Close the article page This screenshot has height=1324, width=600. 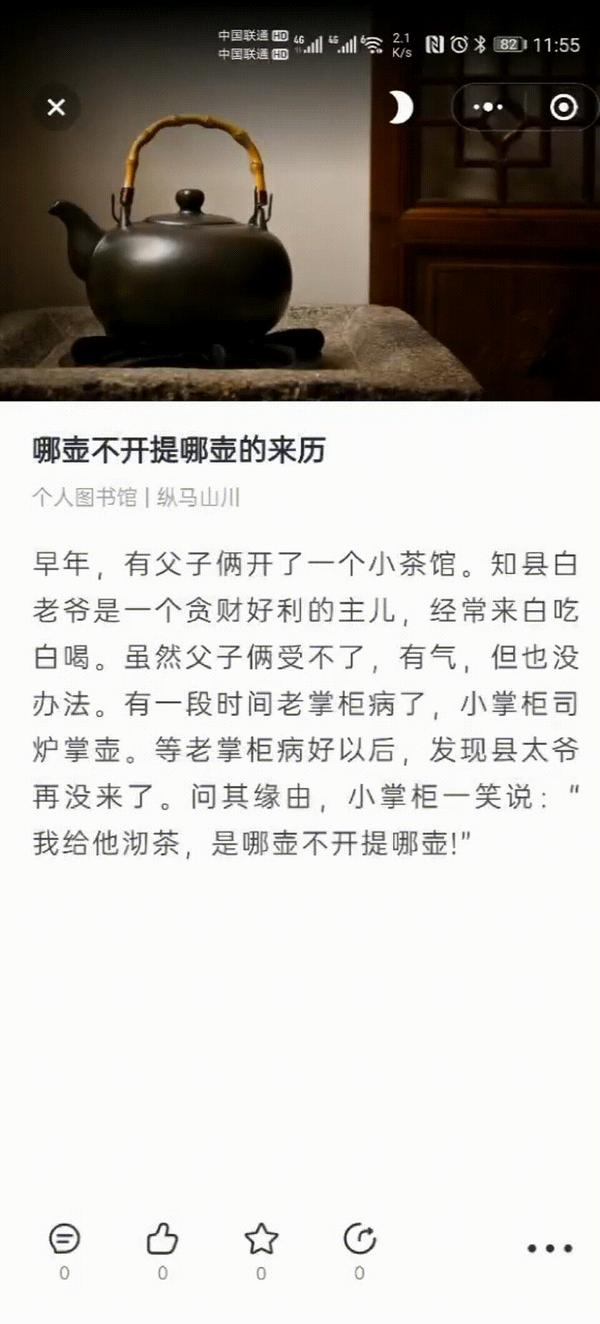tap(57, 107)
